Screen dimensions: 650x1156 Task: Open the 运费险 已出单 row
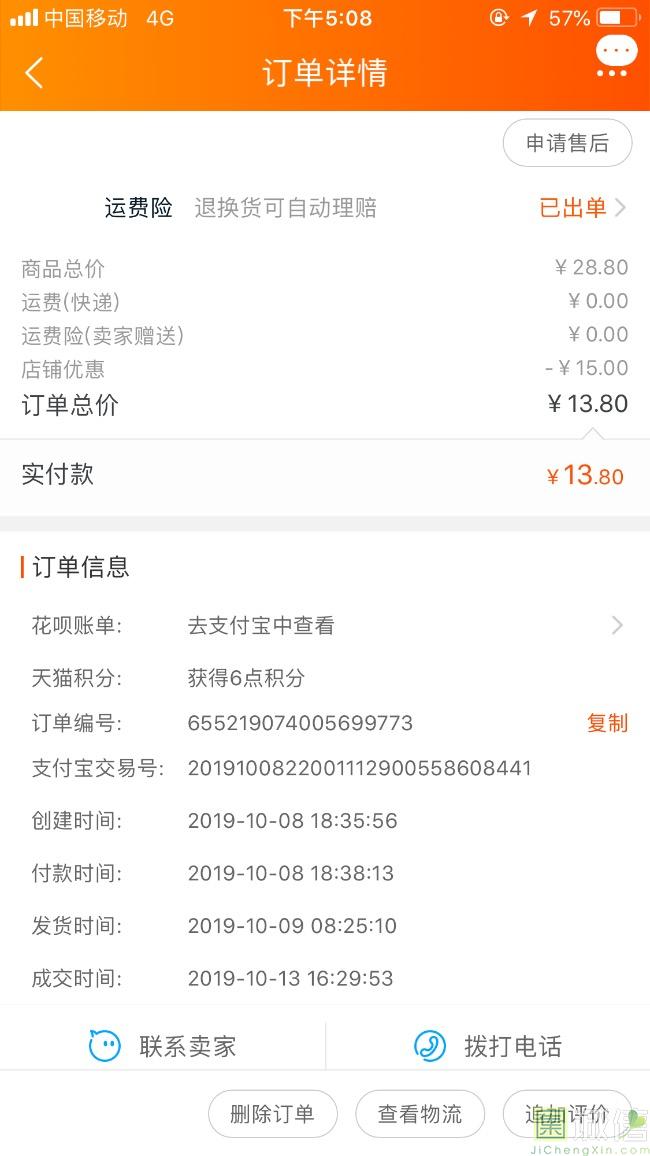(582, 208)
